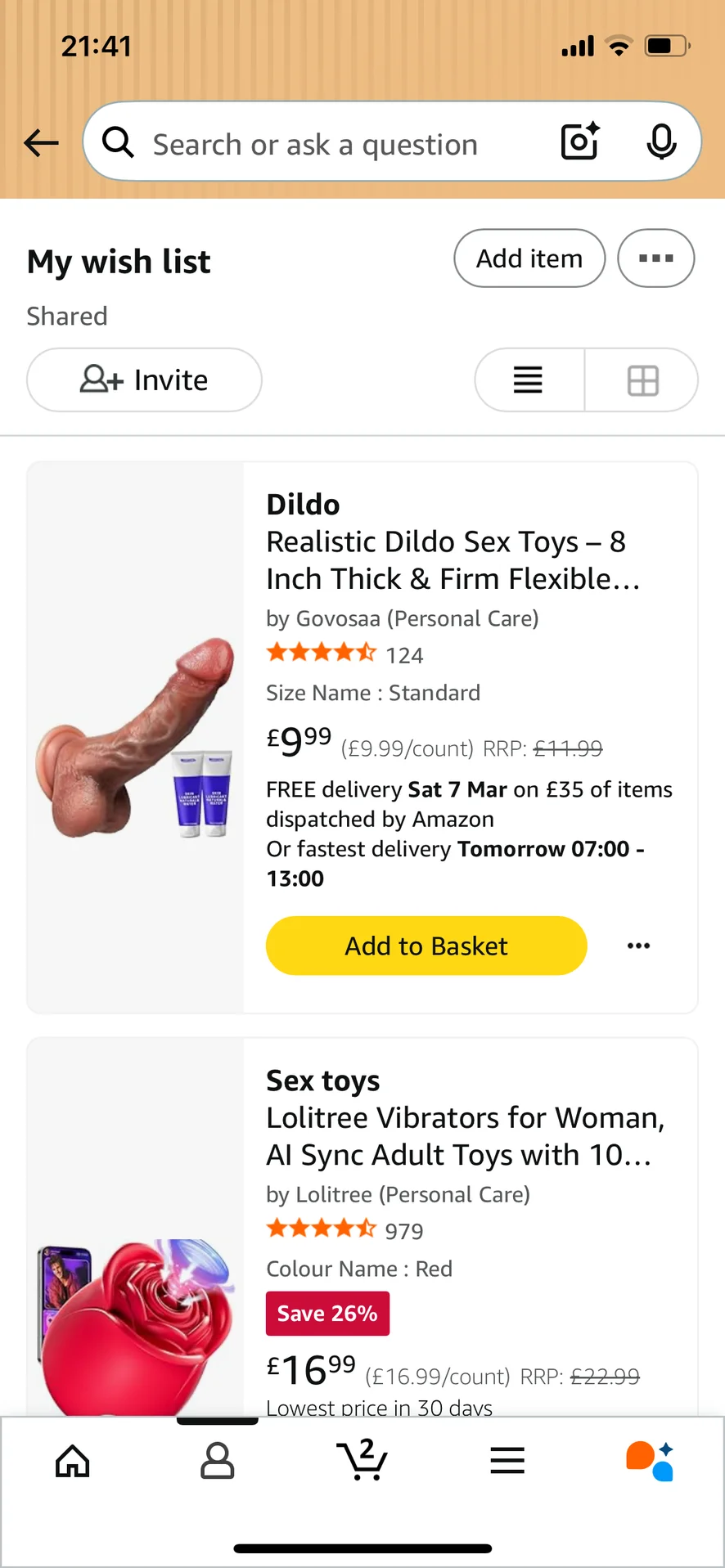Launch the AI shopping assistant
Viewport: 725px width, 1568px height.
click(x=651, y=1461)
